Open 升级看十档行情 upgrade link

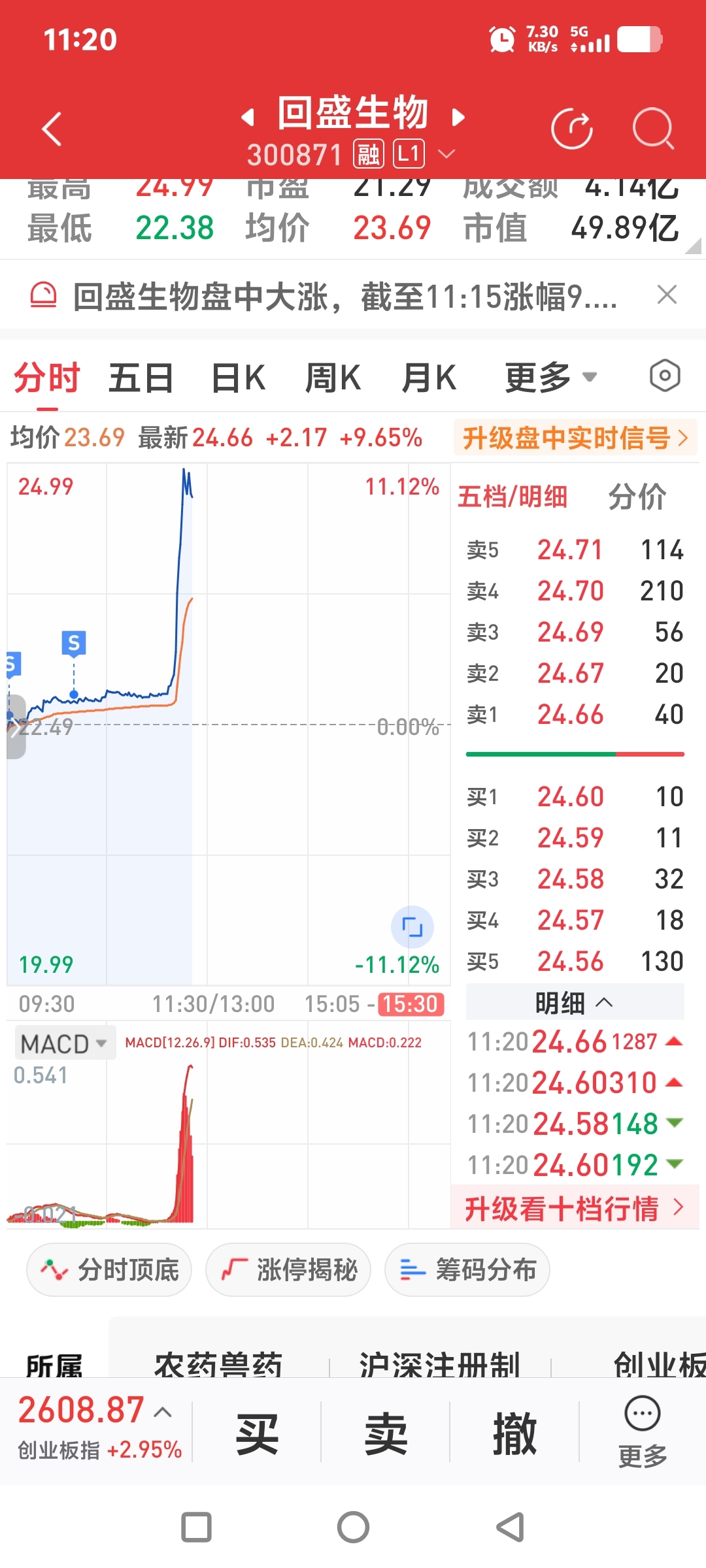point(575,1208)
